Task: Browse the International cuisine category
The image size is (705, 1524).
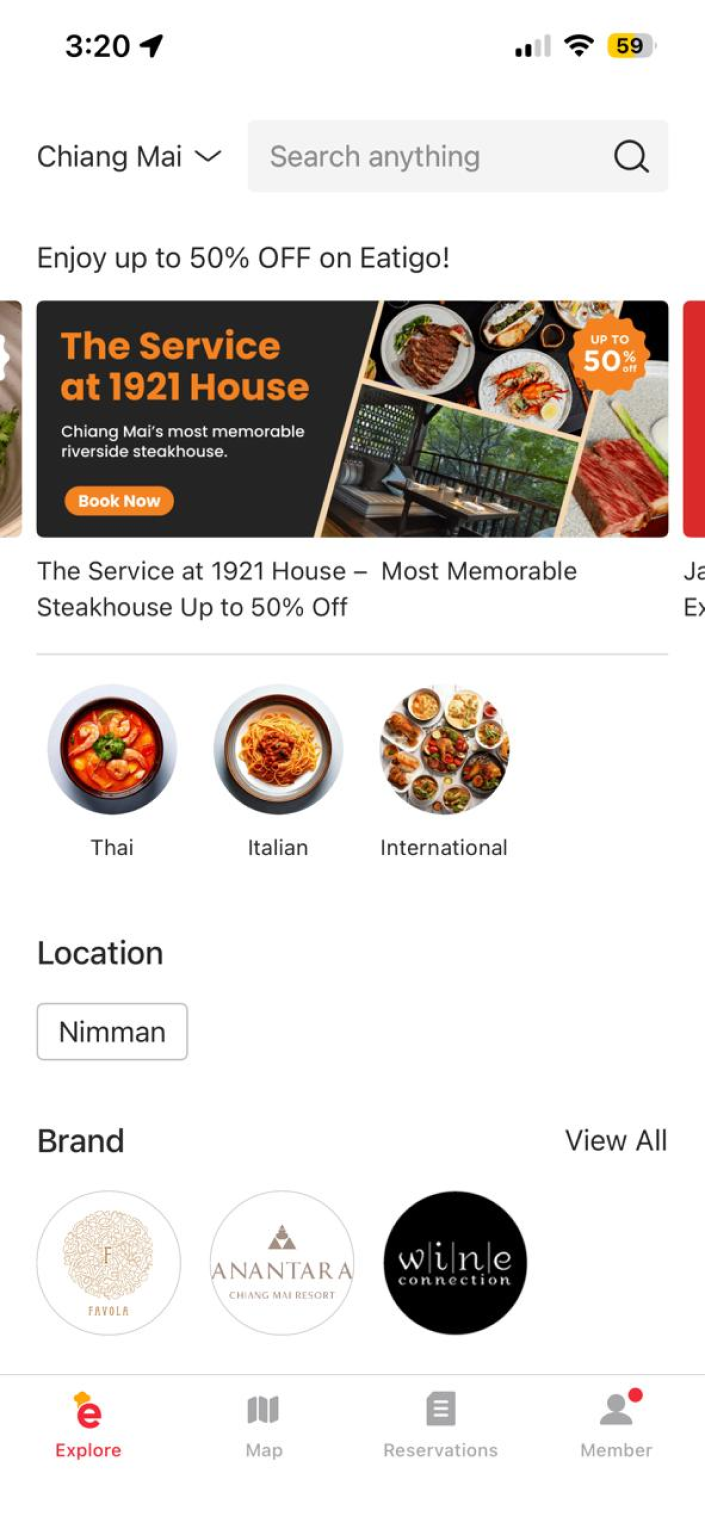Action: tap(444, 750)
